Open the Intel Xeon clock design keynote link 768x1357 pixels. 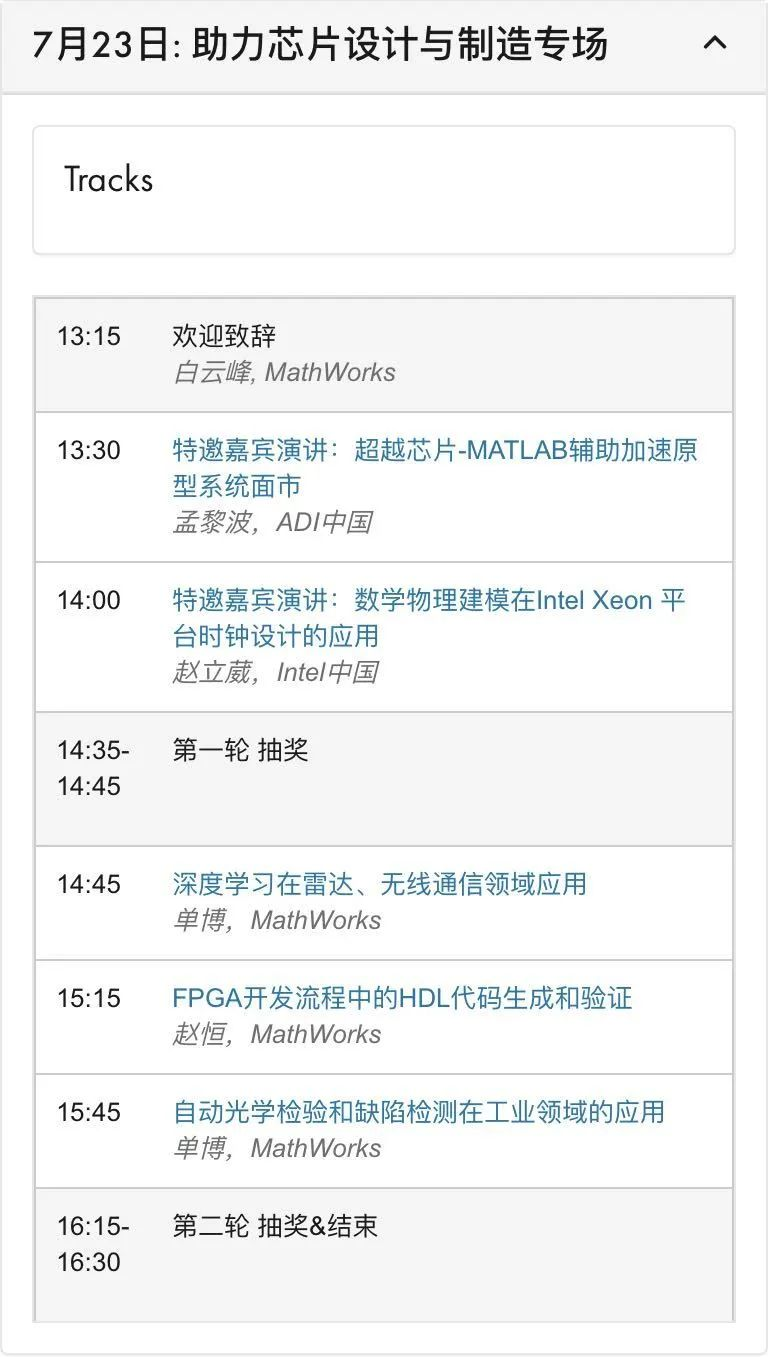pyautogui.click(x=429, y=618)
